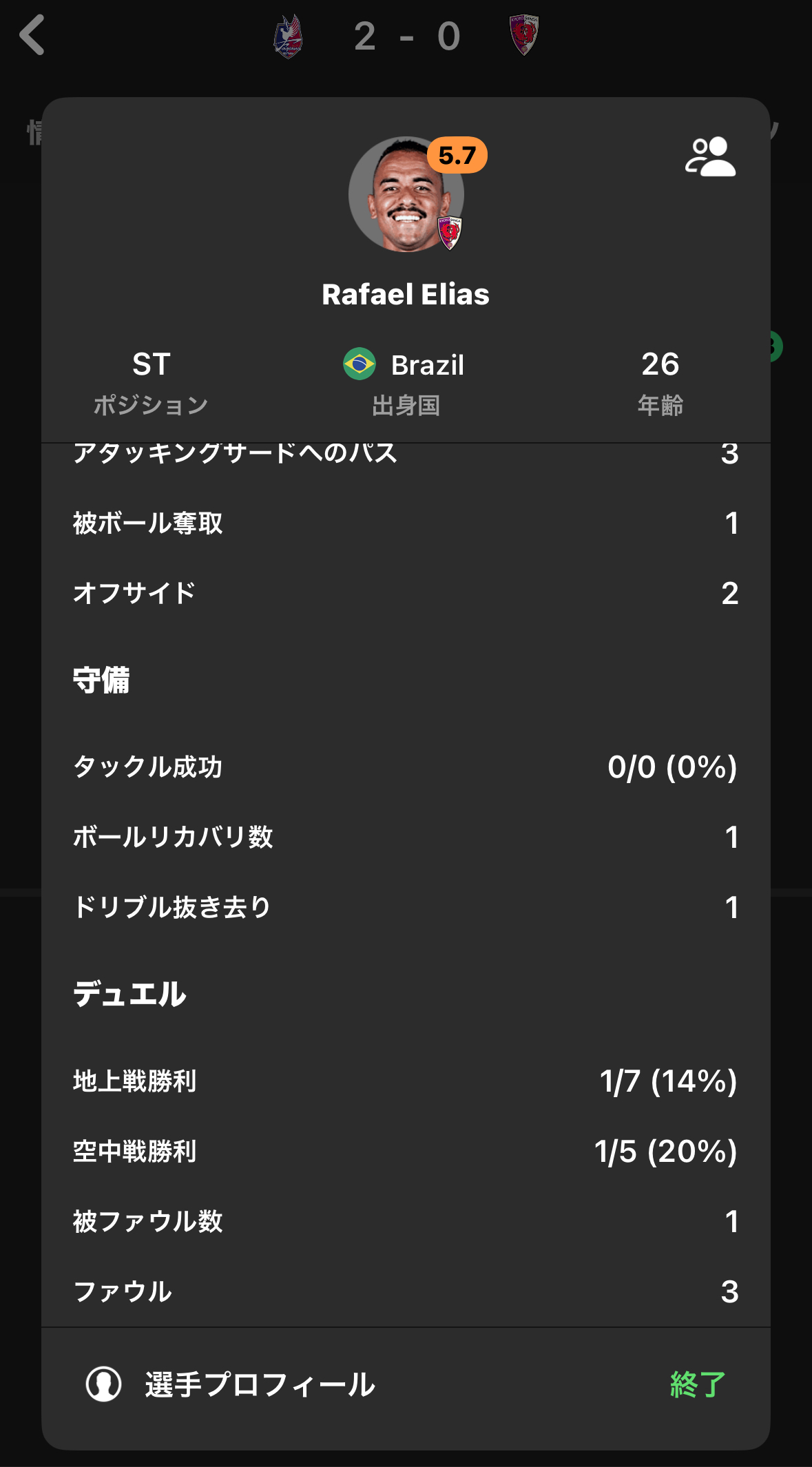Open the player comparison people icon

pyautogui.click(x=710, y=157)
